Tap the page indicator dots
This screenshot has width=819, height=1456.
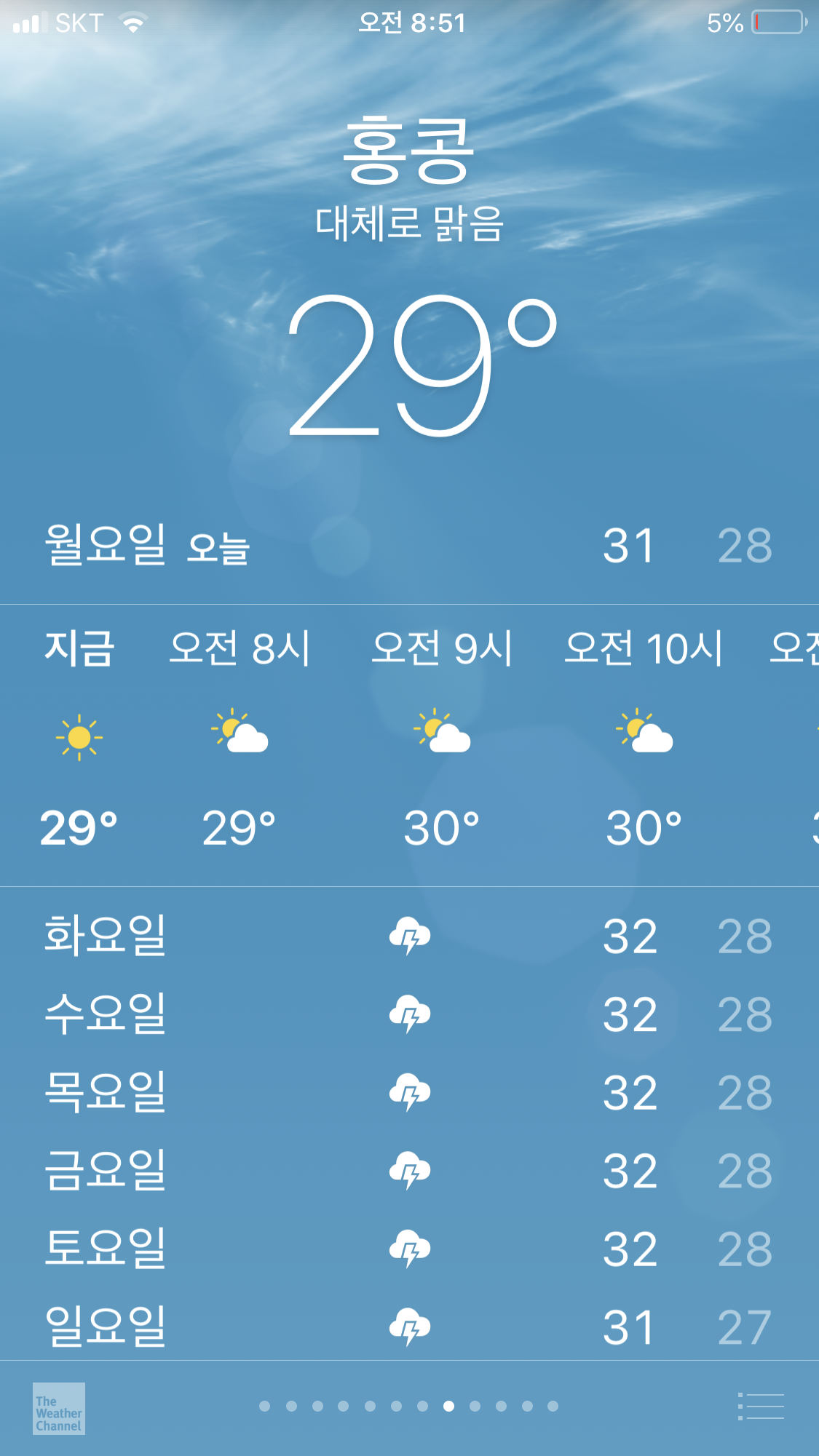coord(409,1406)
